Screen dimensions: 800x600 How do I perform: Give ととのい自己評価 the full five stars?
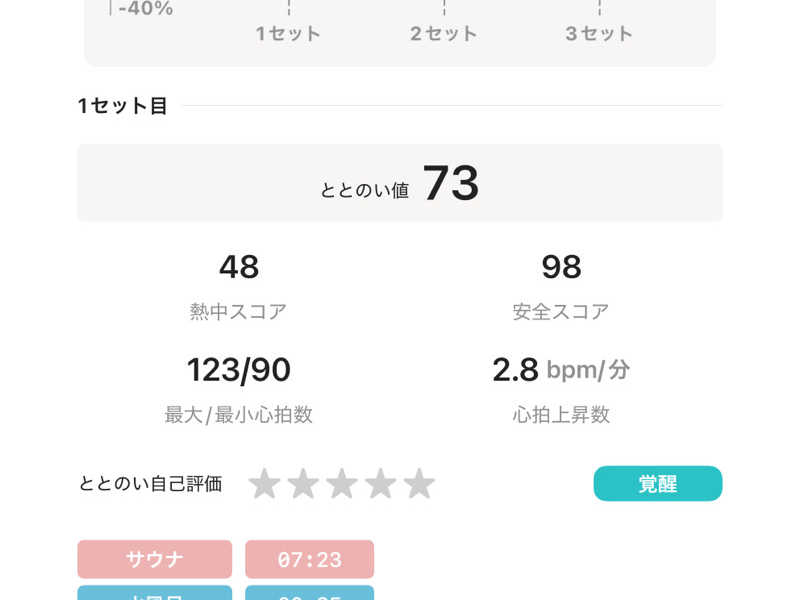click(420, 484)
